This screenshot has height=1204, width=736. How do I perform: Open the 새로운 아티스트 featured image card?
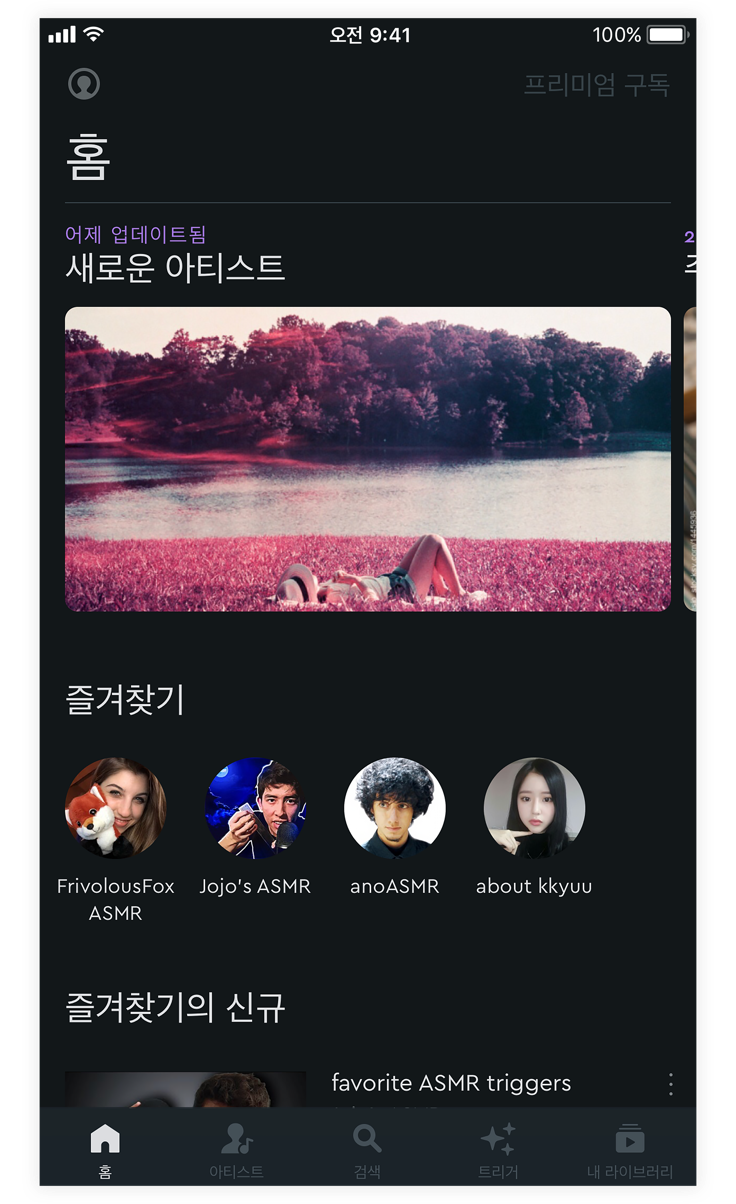pos(367,458)
